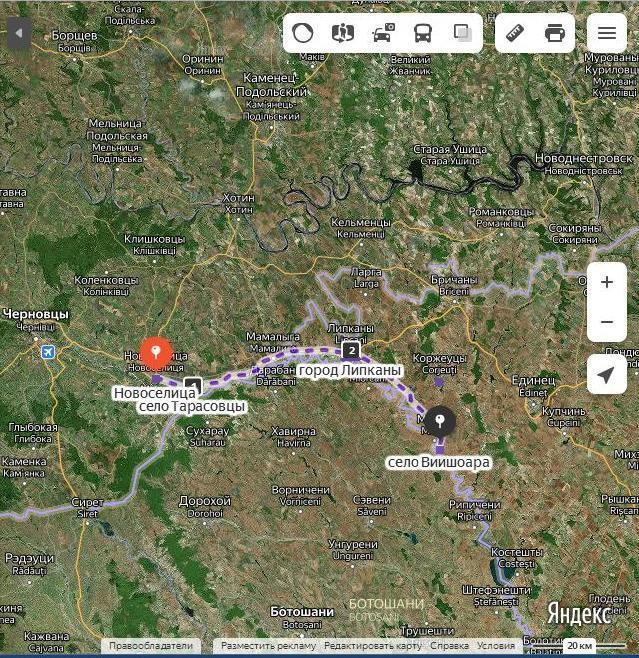Open panoramas and street view mode
This screenshot has height=658, width=639.
point(343,33)
